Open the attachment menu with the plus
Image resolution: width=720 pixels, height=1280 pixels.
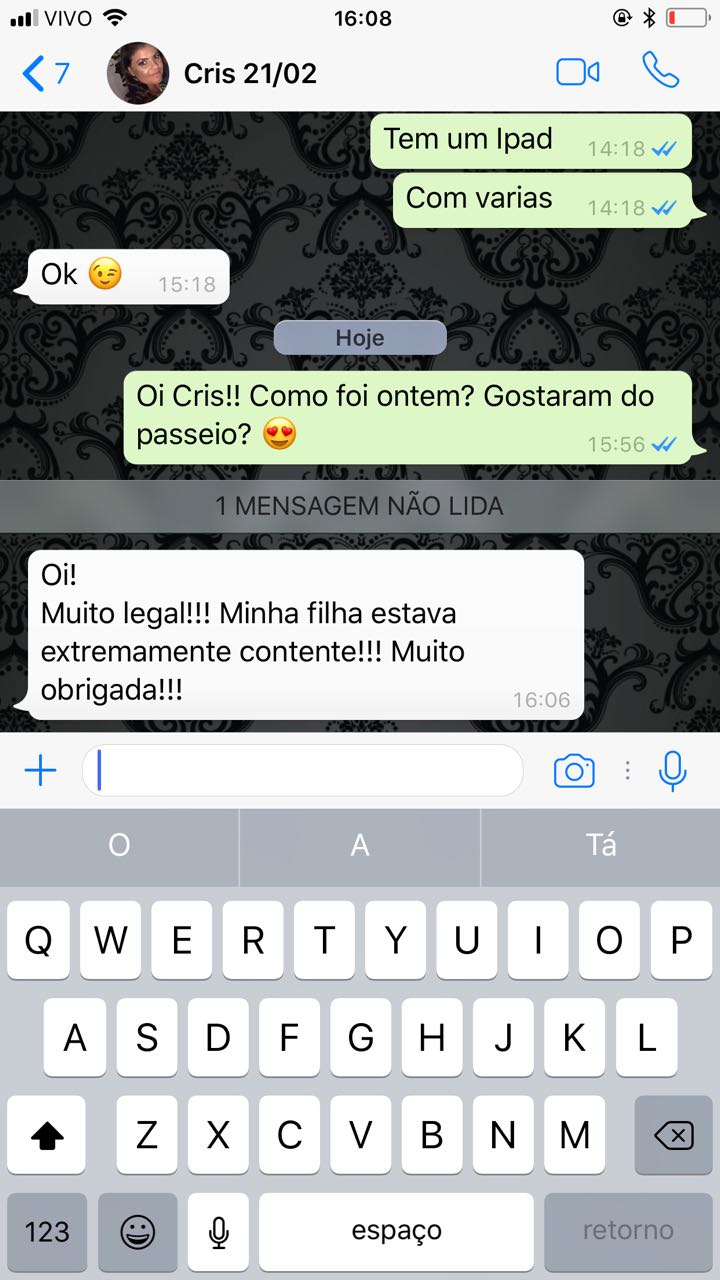tap(39, 771)
